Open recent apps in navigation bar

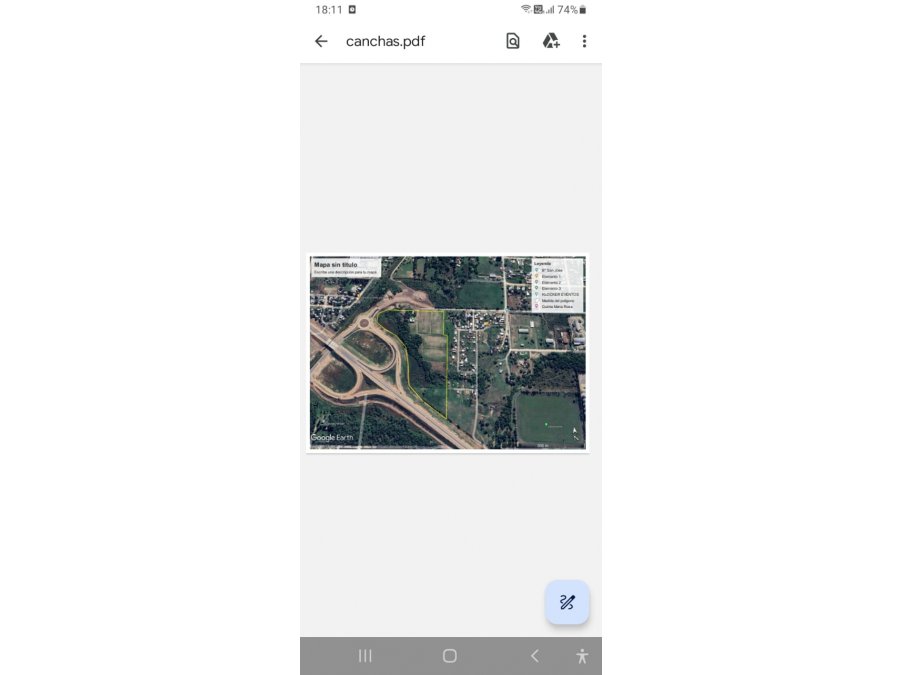[365, 656]
